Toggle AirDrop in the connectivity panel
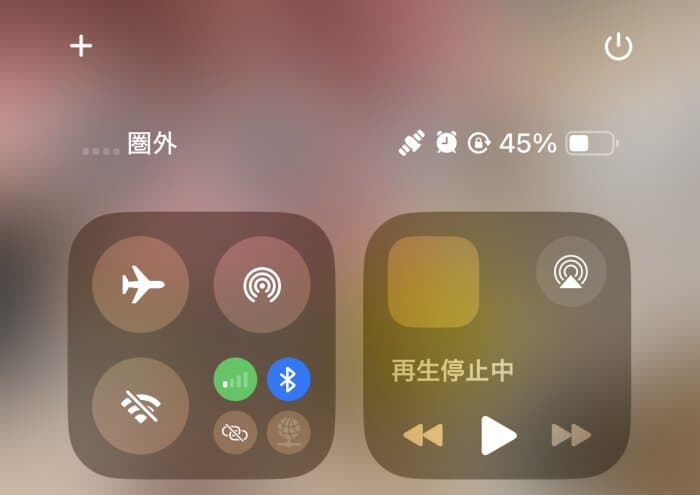The image size is (700, 495). tap(261, 285)
